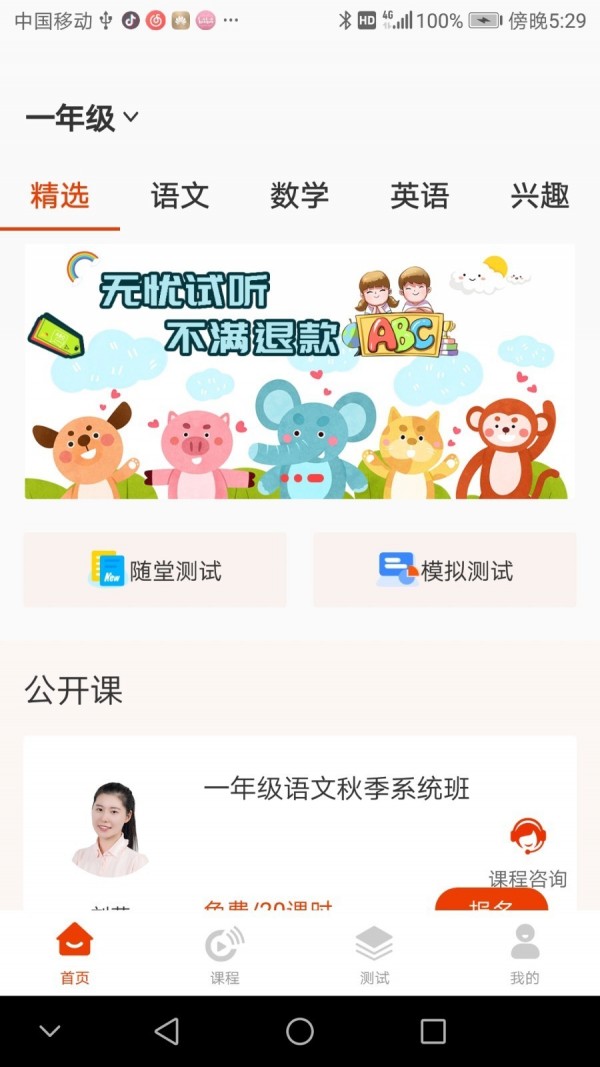The height and width of the screenshot is (1067, 600).
Task: Open 模拟测试
Action: click(x=445, y=570)
